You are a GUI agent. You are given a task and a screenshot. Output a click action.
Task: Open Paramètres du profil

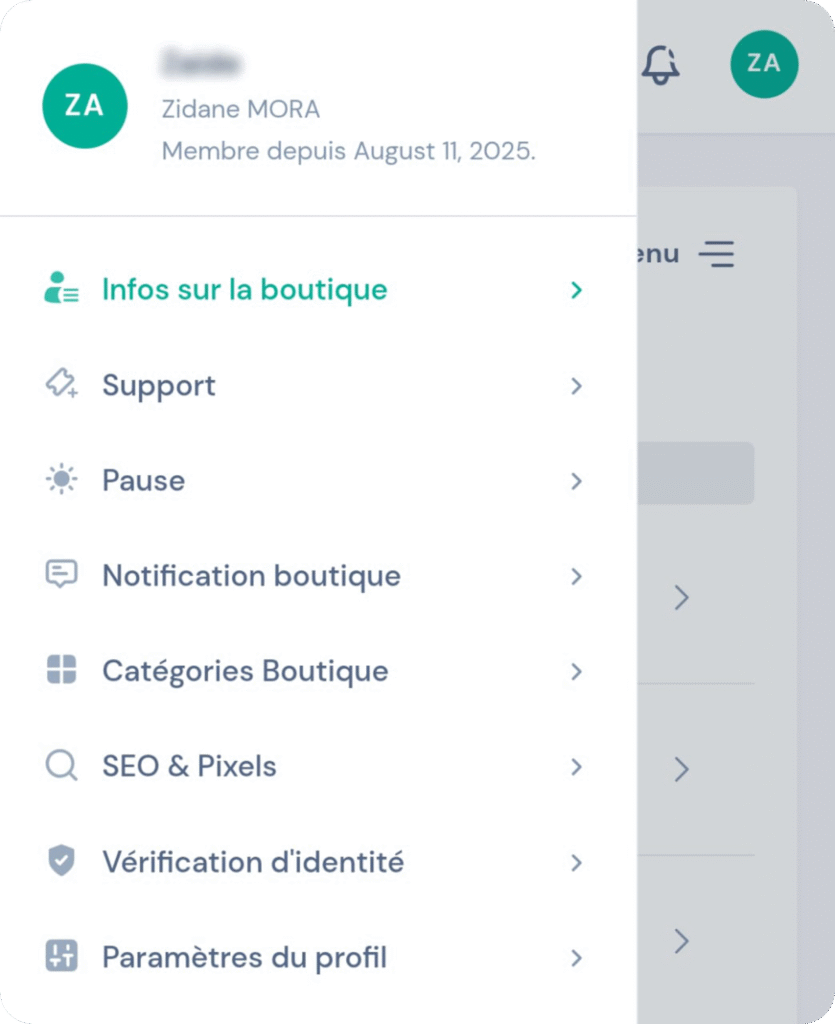coord(244,958)
